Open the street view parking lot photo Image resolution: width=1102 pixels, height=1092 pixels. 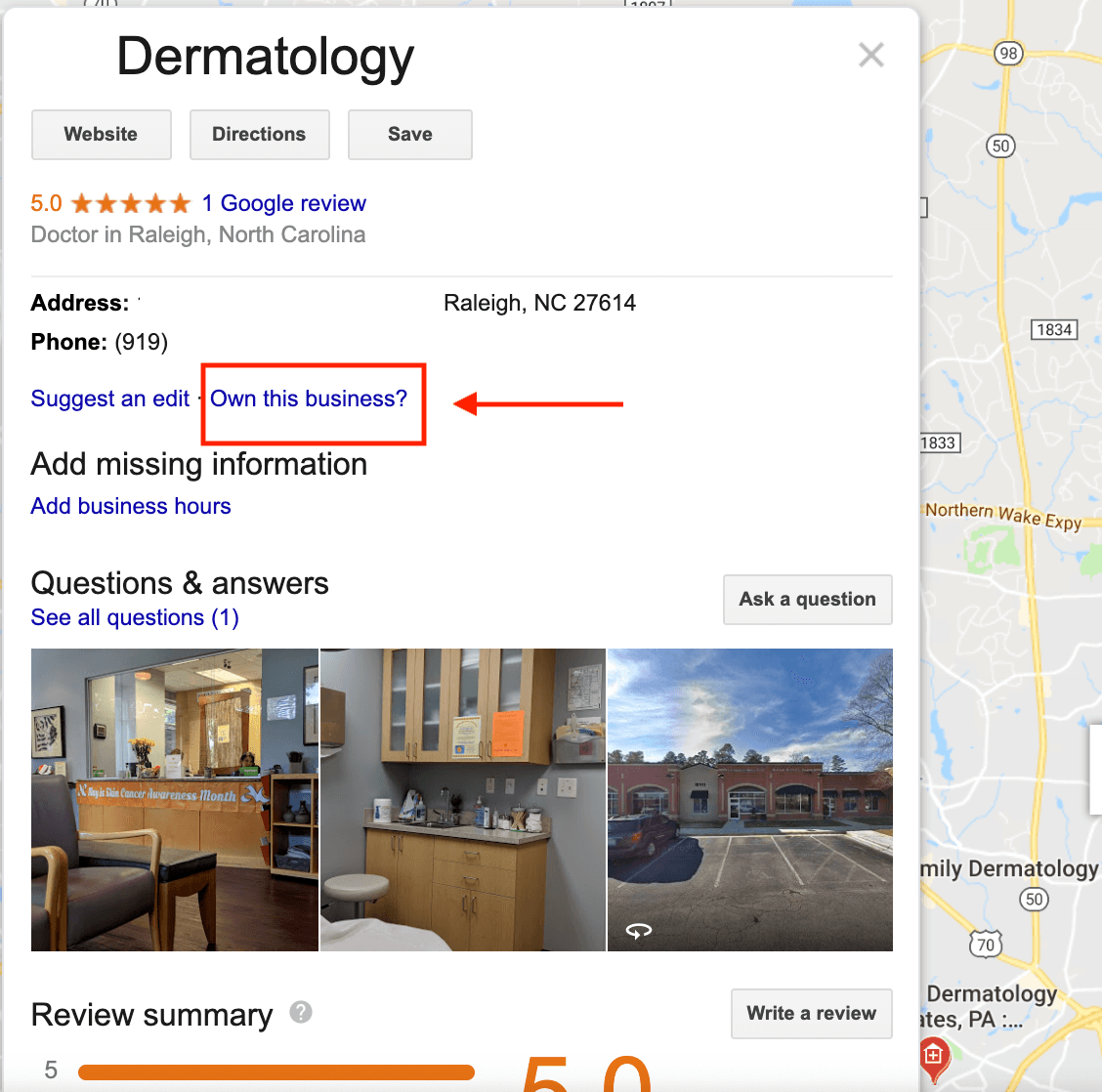click(x=749, y=800)
